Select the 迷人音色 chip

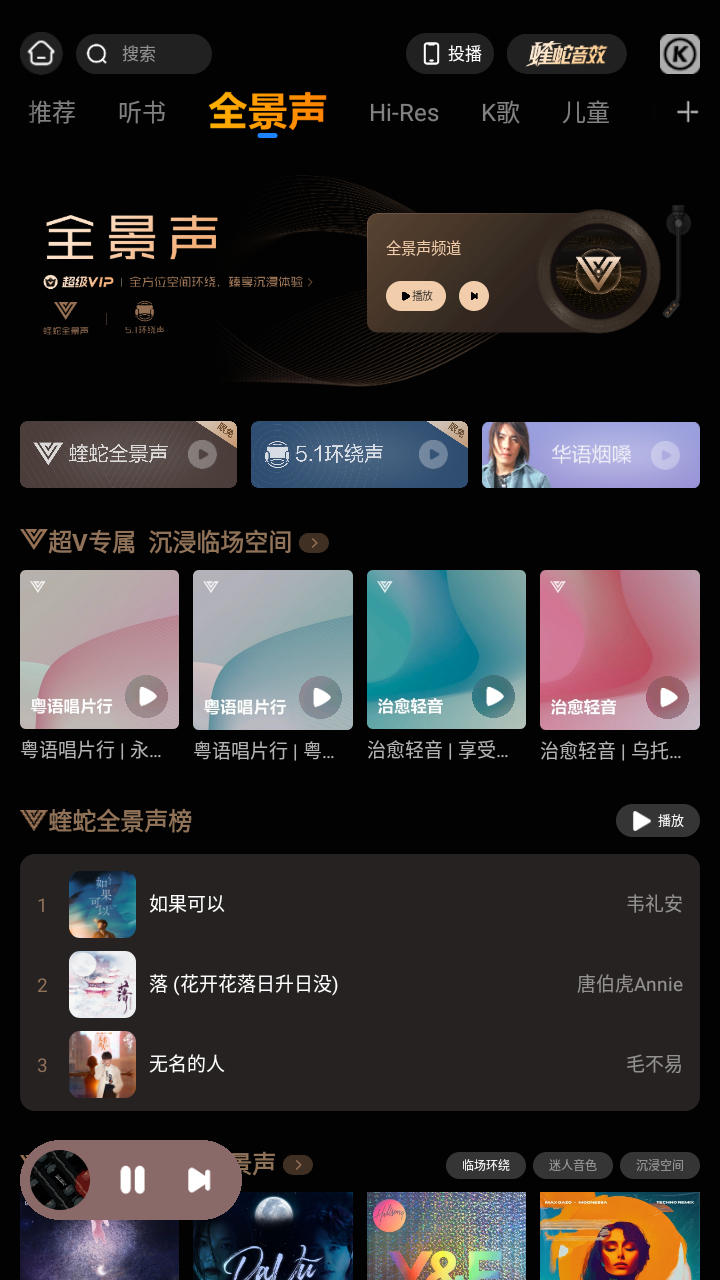click(573, 1165)
